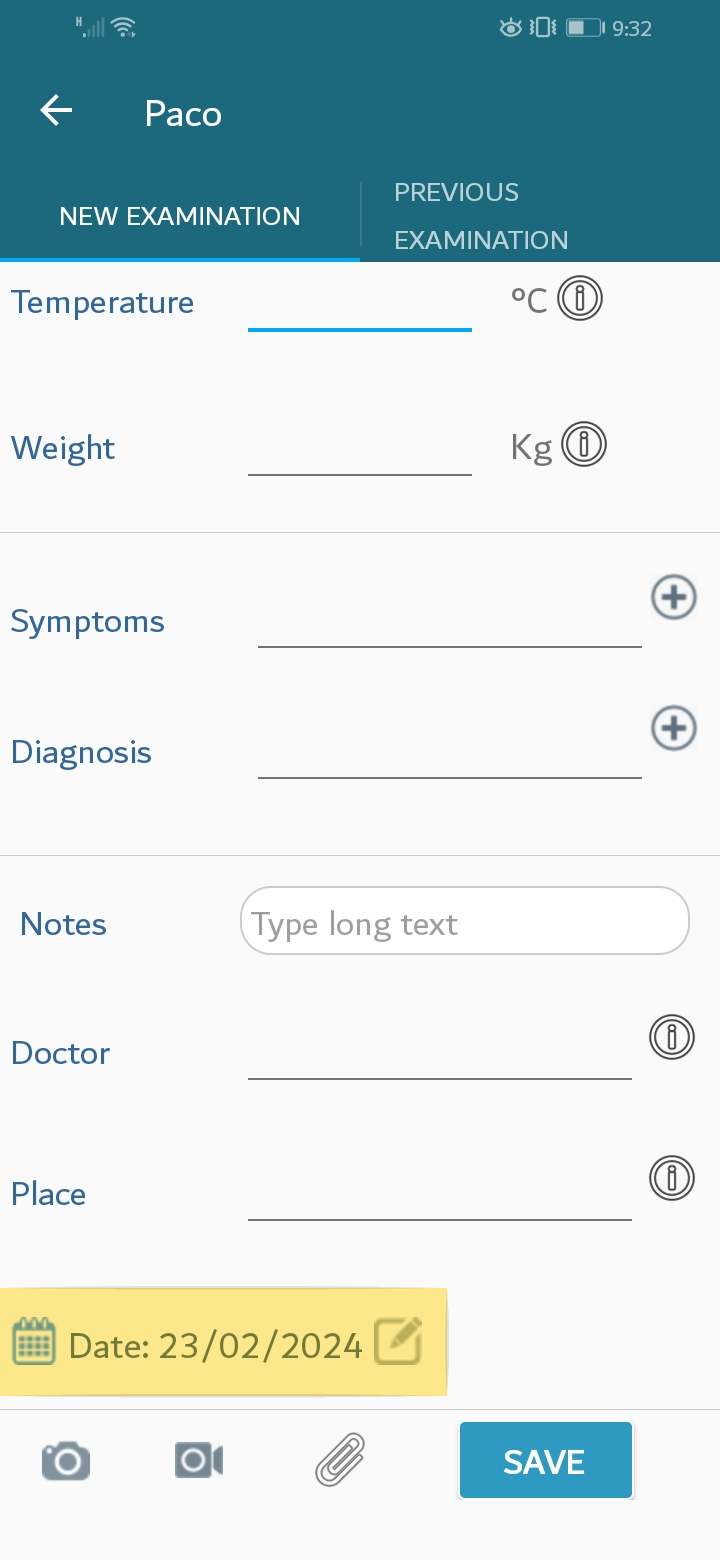Open the info icon next to Place
This screenshot has width=720, height=1560.
click(672, 1178)
